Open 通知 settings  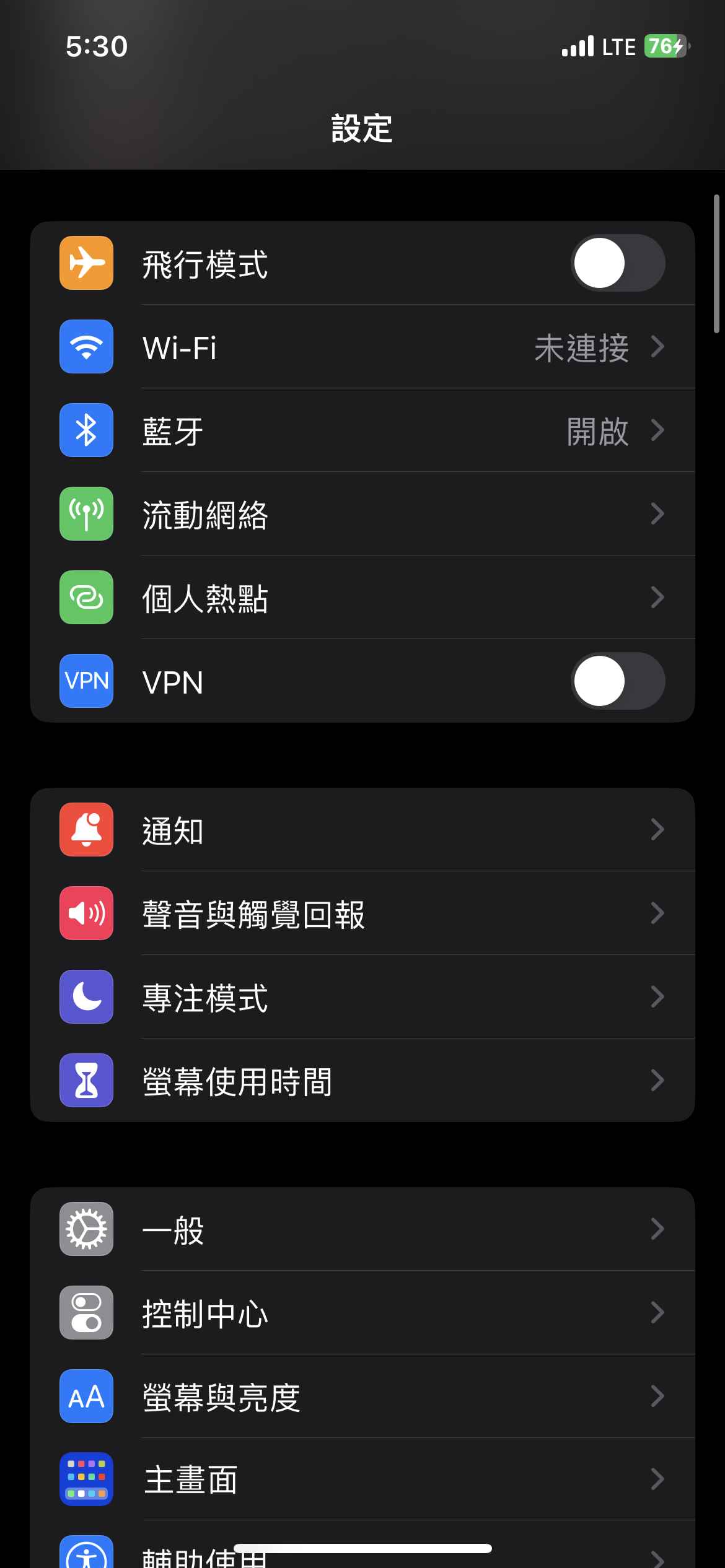coord(362,830)
